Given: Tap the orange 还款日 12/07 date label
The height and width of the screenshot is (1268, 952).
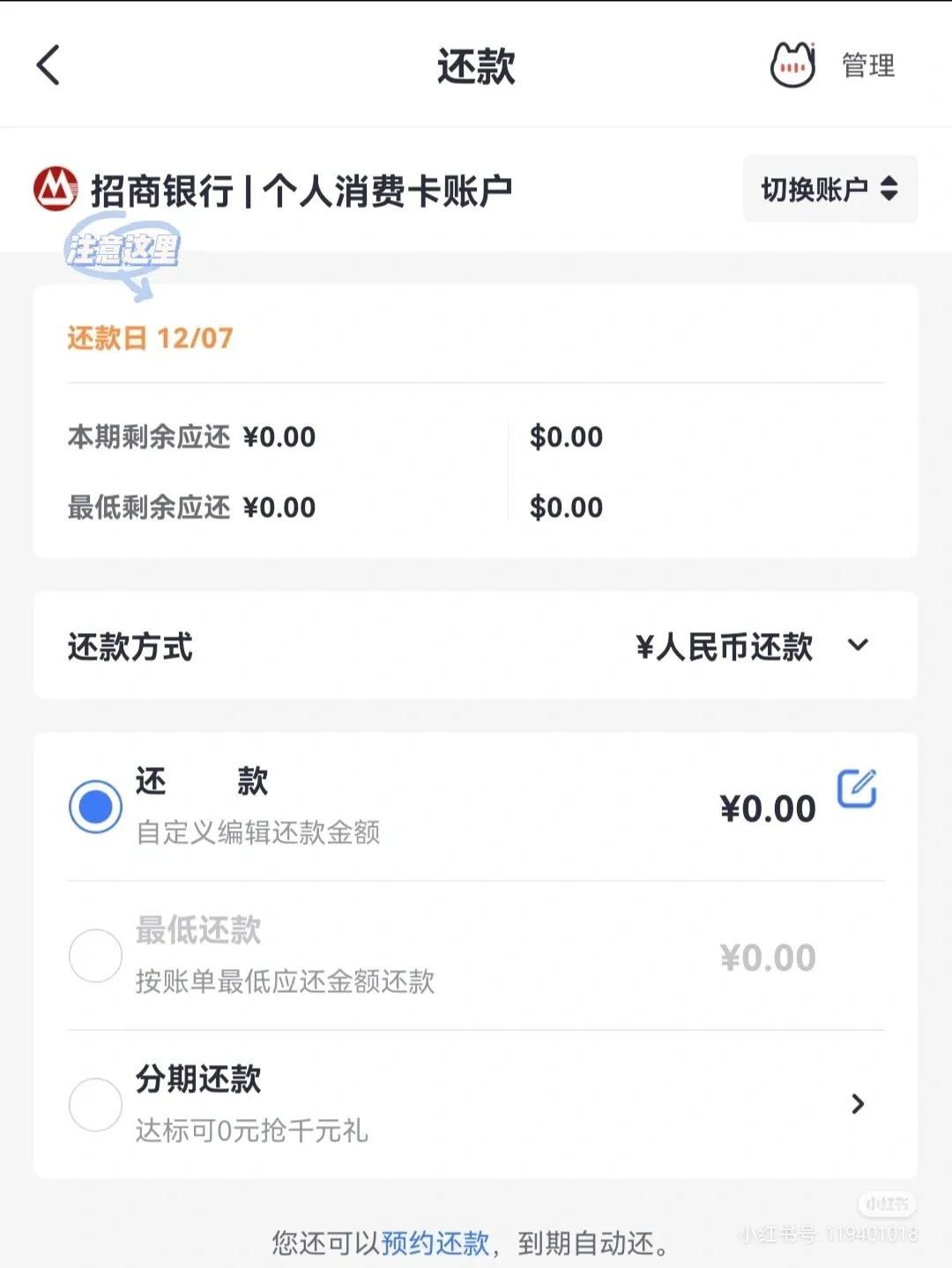Looking at the screenshot, I should (x=148, y=338).
